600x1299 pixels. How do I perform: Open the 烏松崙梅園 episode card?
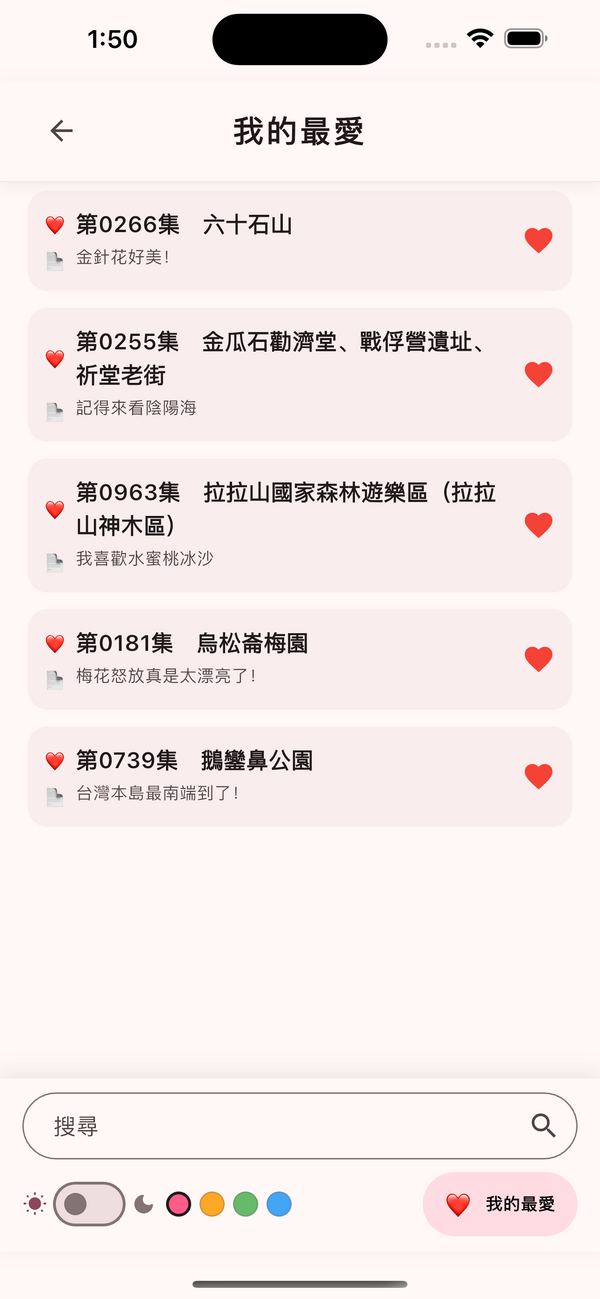pos(280,659)
